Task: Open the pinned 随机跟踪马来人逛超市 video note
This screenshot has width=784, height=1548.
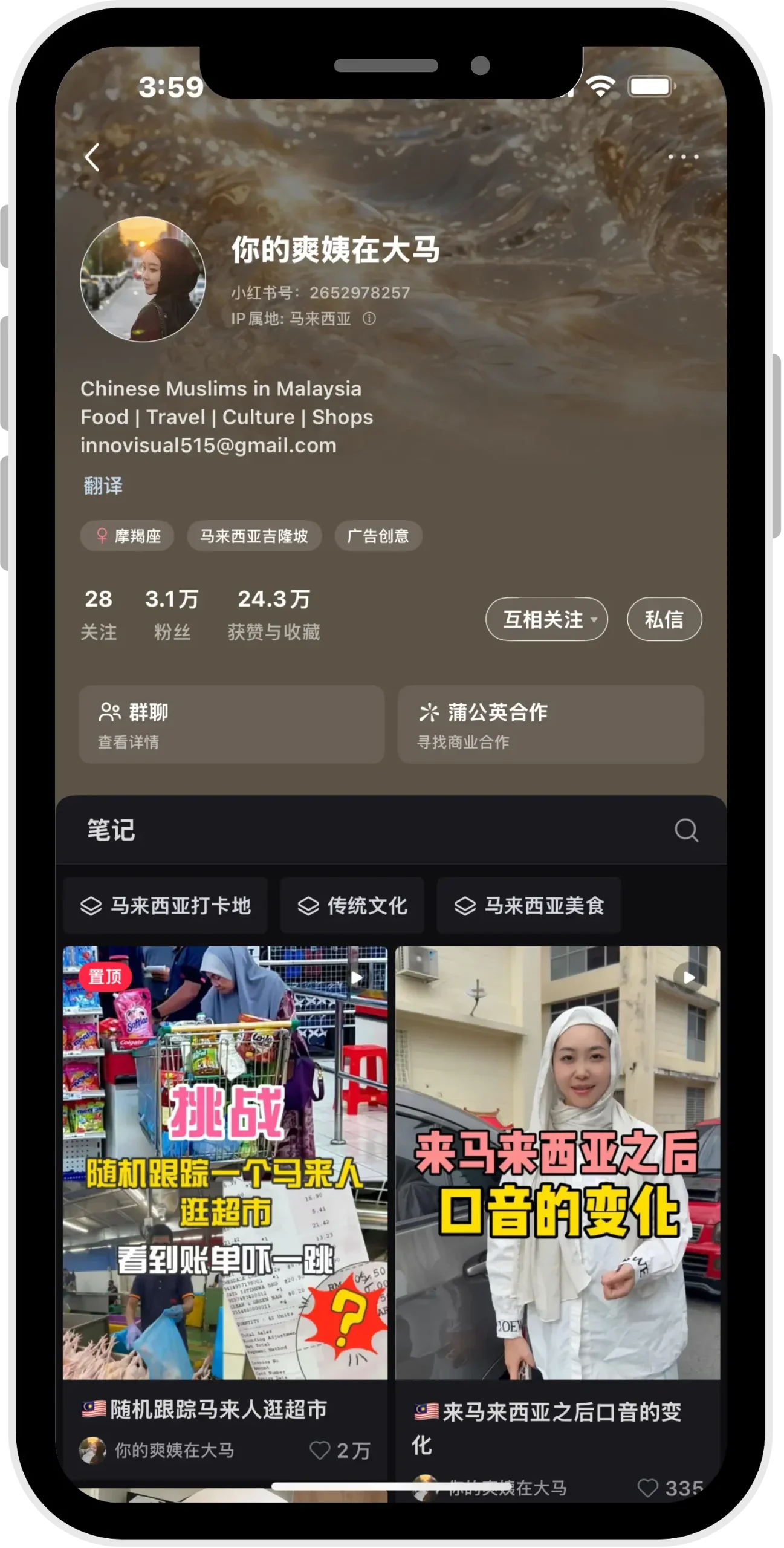Action: [225, 1161]
